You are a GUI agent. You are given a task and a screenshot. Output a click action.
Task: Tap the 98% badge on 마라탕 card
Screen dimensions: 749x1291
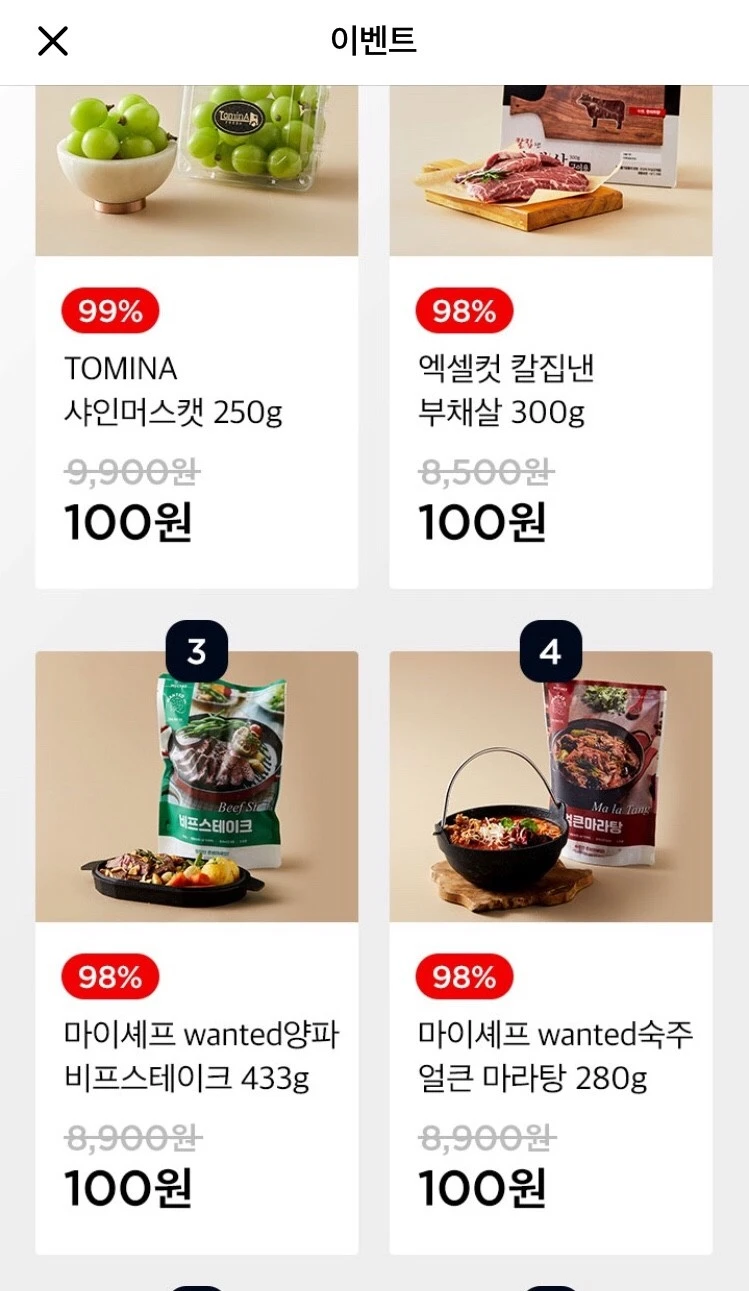[462, 976]
